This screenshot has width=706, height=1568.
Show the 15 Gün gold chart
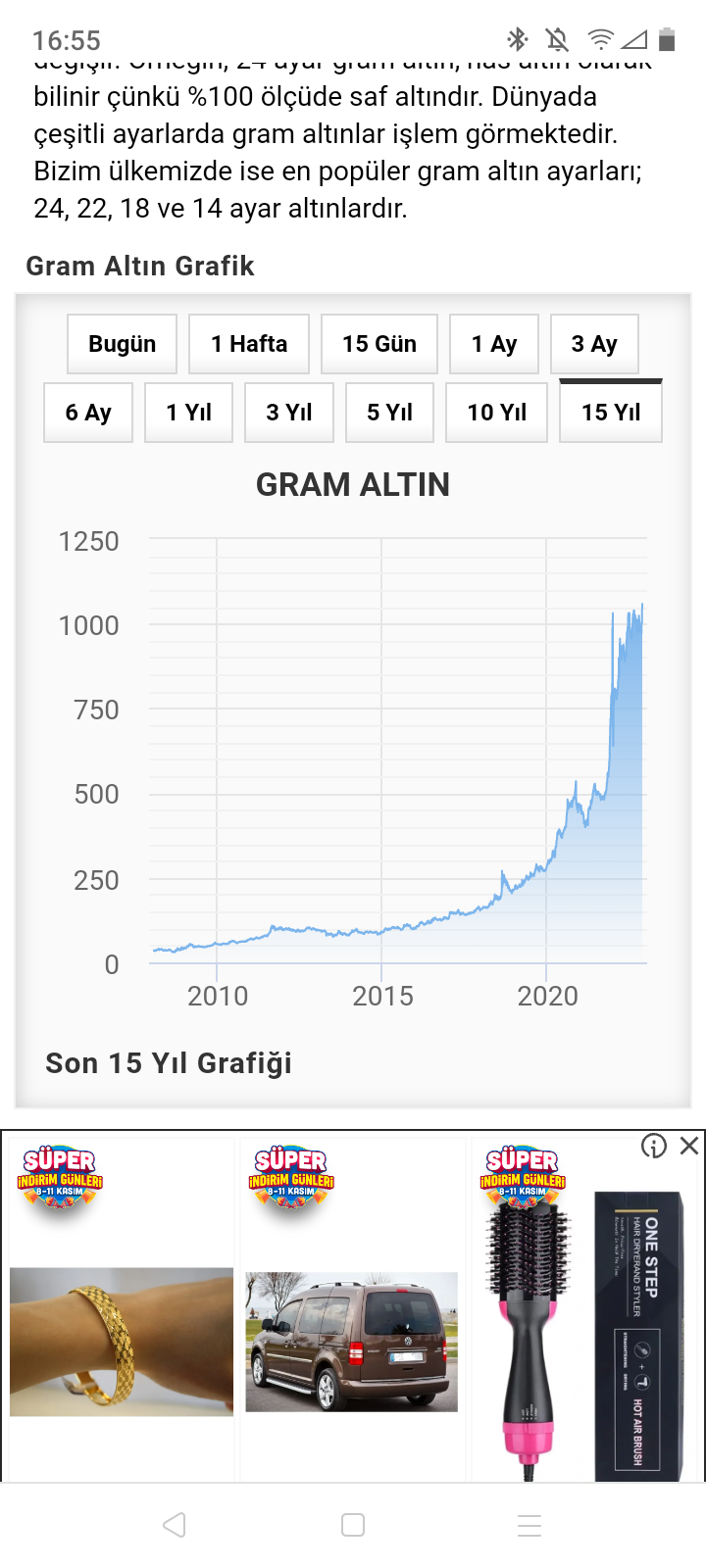pos(379,344)
